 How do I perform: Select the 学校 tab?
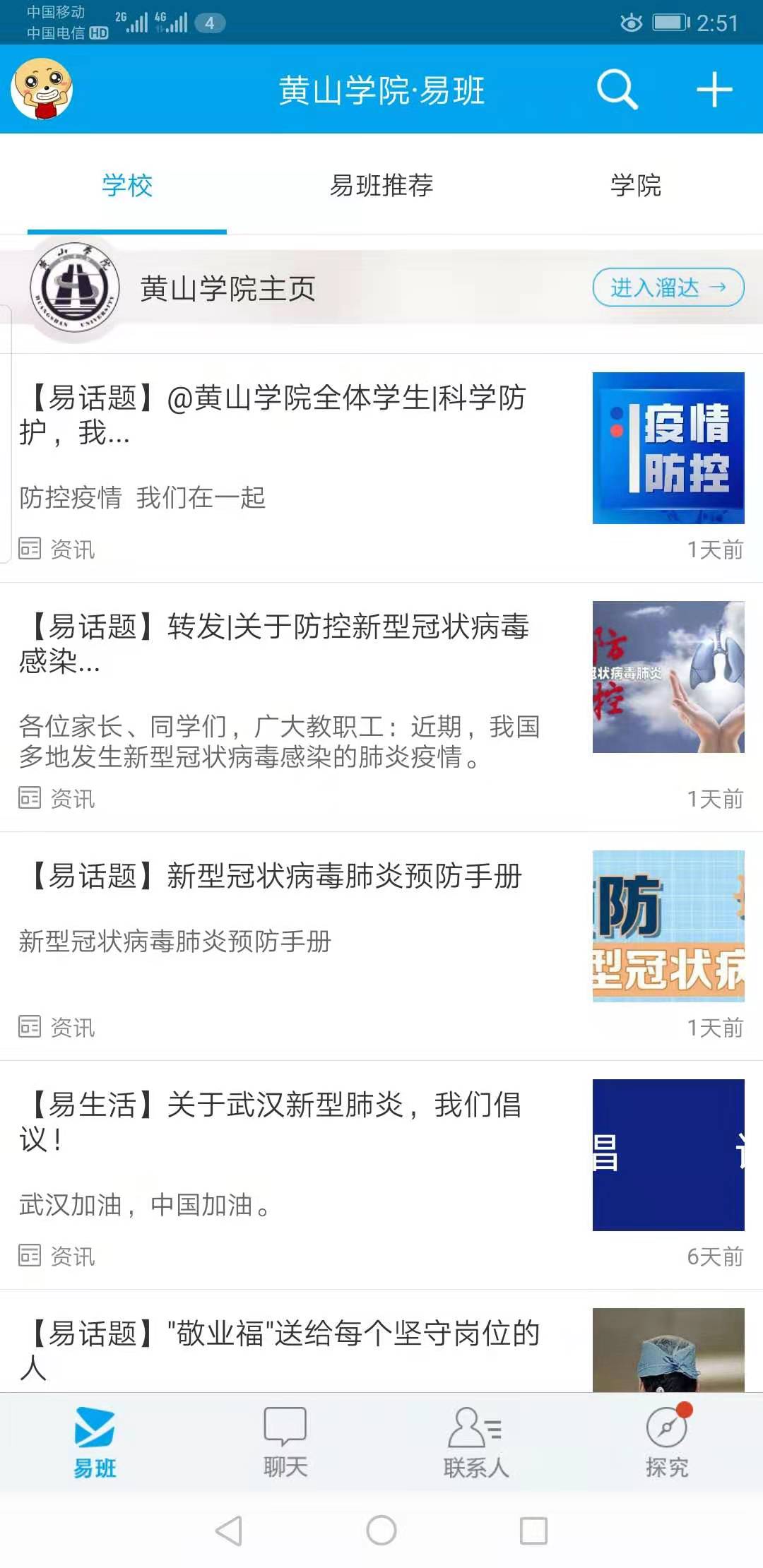[x=127, y=186]
